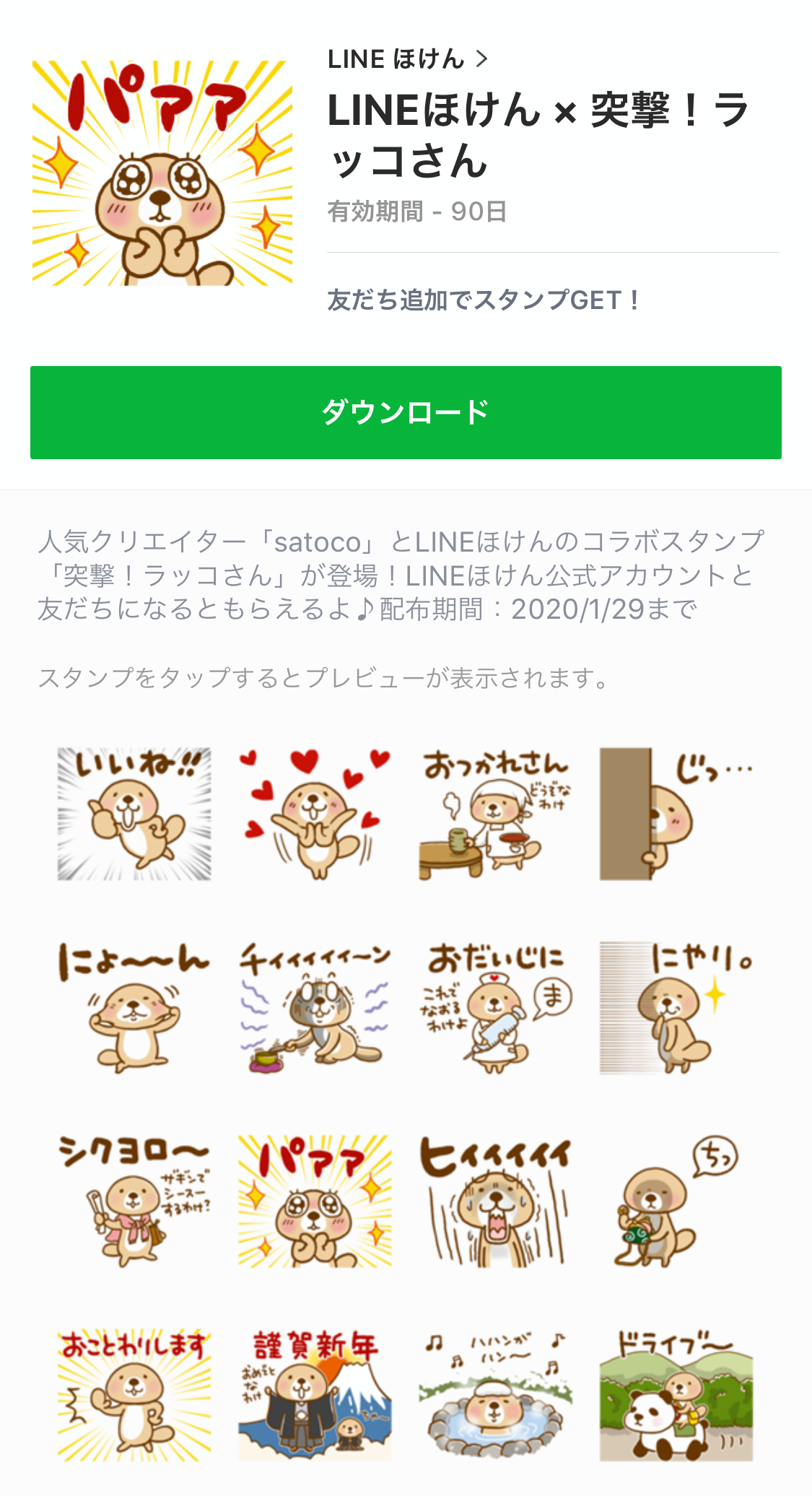Preview the シクヨロ〜 sticker
812x1496 pixels.
point(134,1201)
